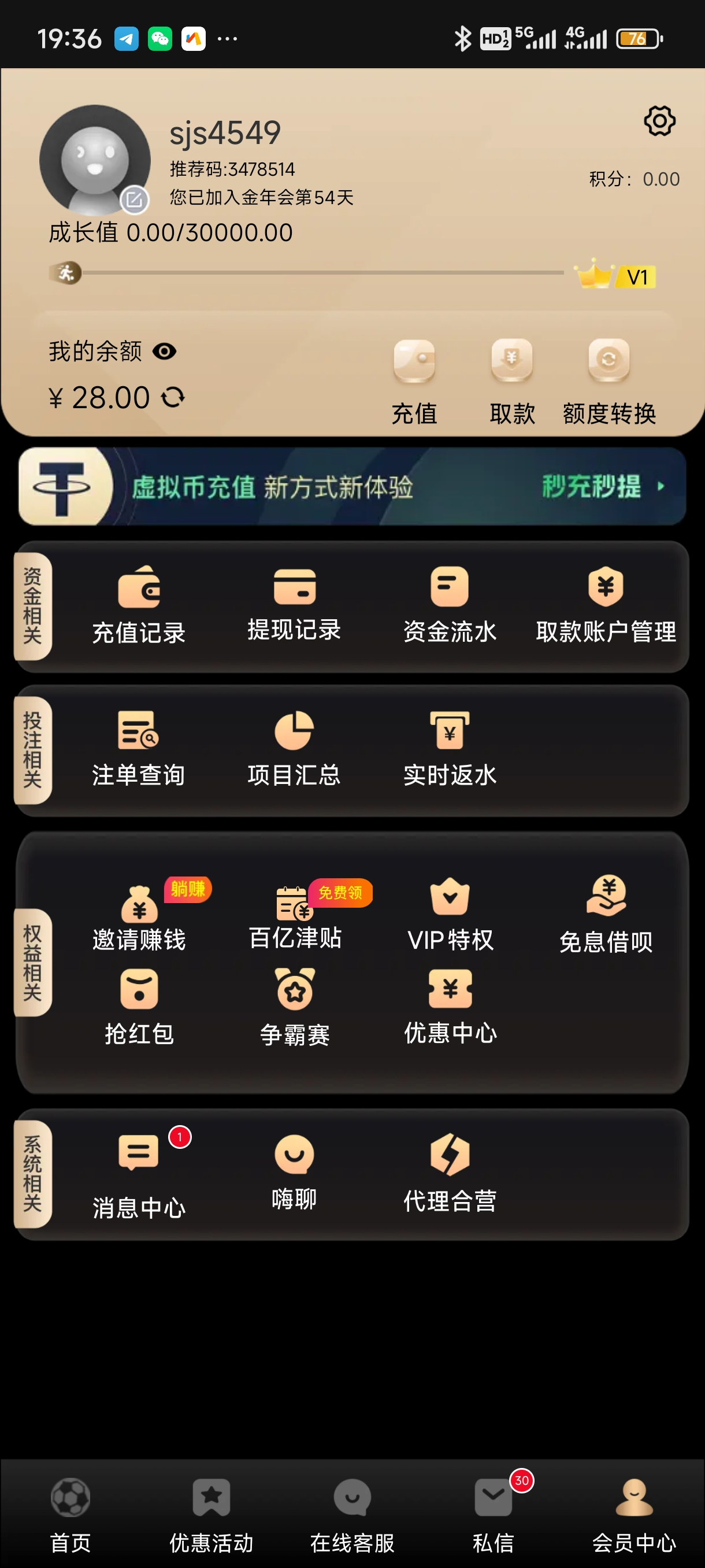
Task: View 充值记录 recharge records
Action: click(x=139, y=605)
